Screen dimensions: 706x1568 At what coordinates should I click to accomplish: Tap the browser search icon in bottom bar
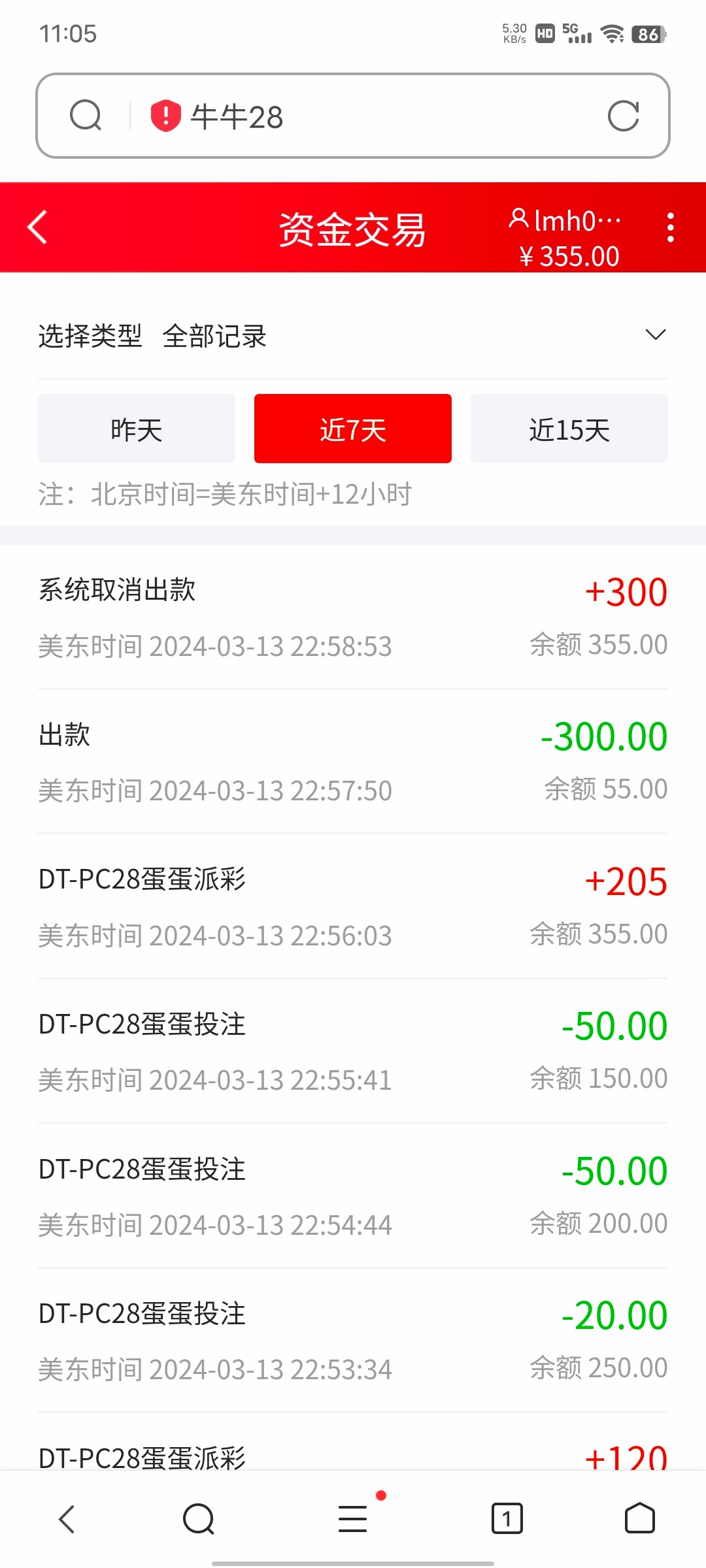(199, 1518)
